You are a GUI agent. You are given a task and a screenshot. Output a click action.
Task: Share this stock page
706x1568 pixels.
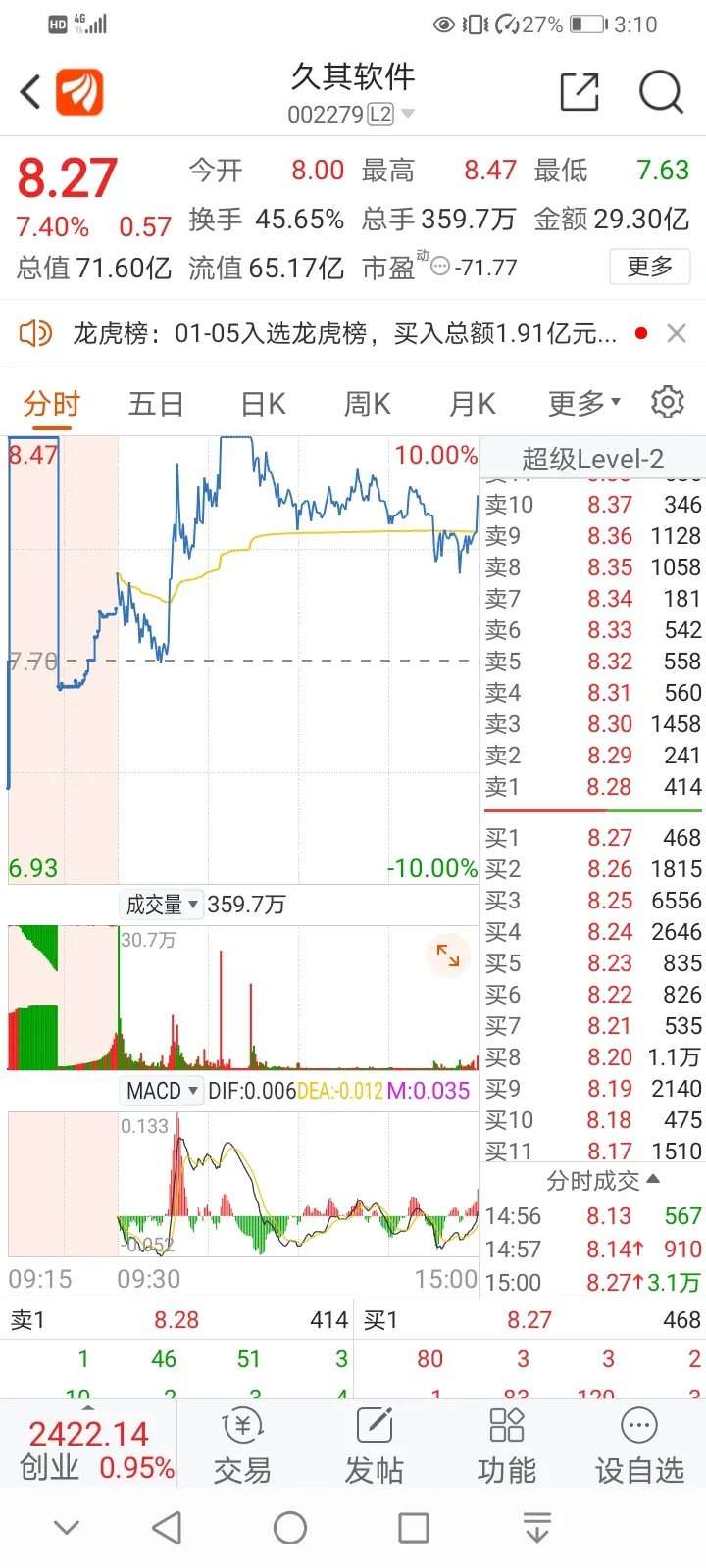point(580,92)
